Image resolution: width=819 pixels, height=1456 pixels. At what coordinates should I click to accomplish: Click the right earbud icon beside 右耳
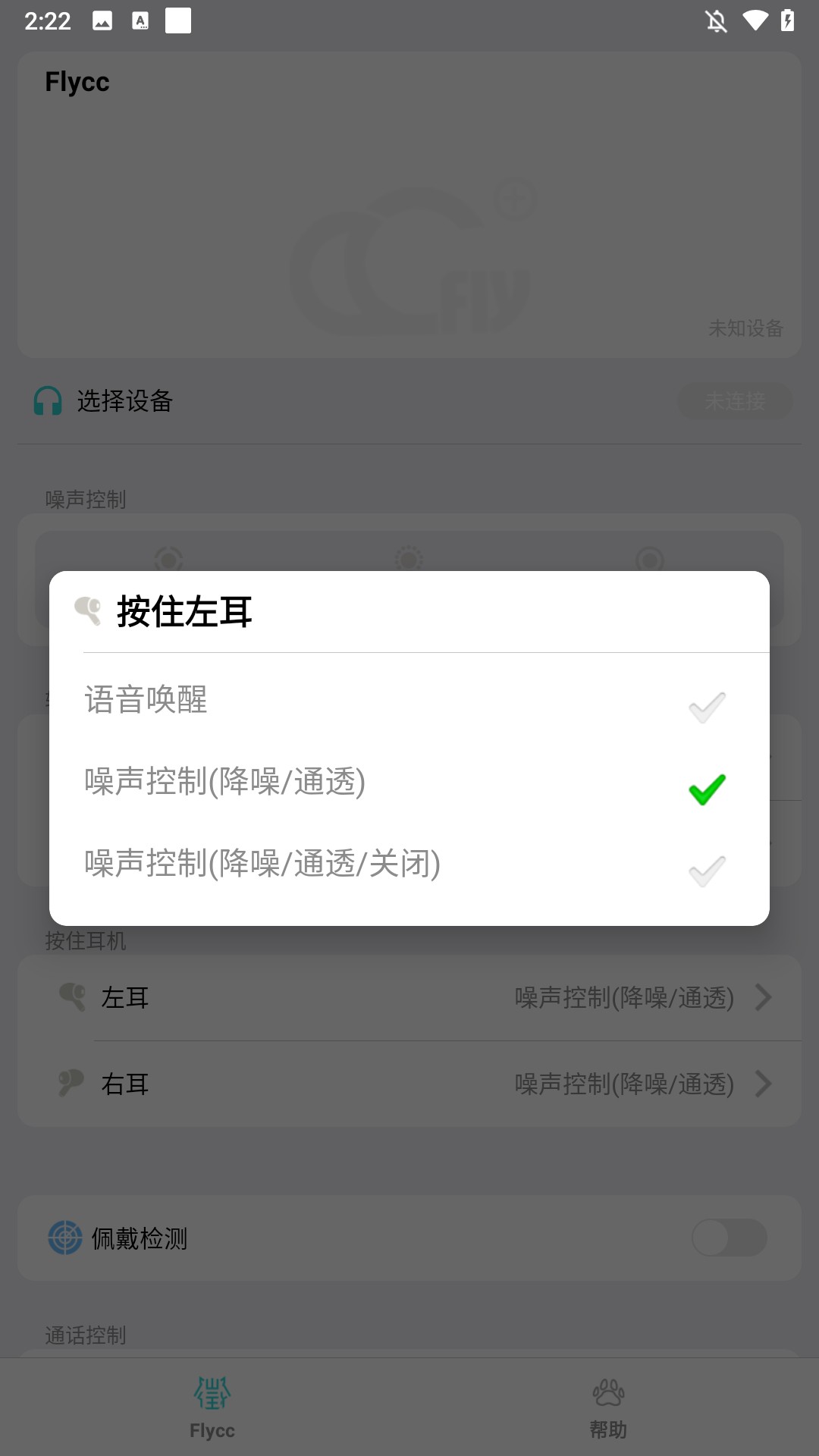[71, 1084]
